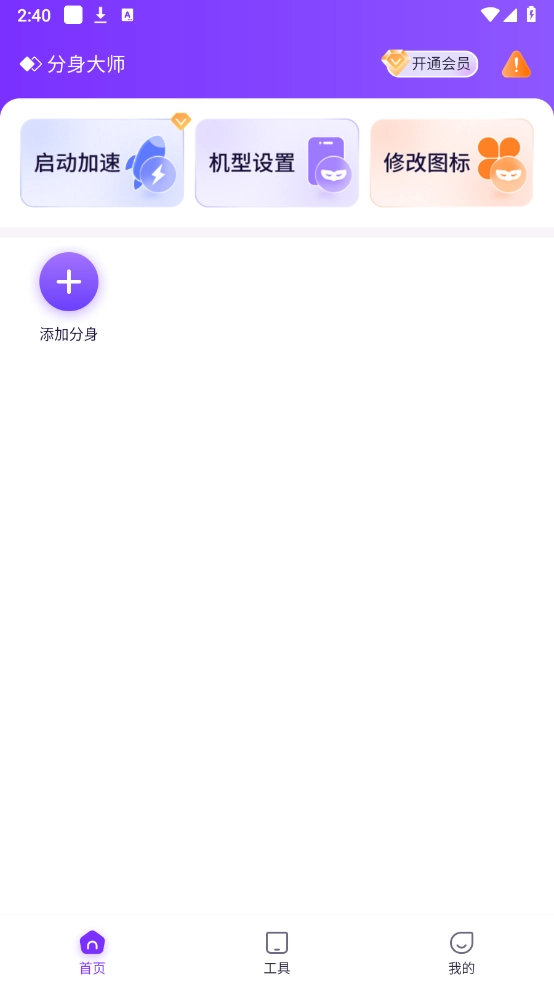Open the 启动加速 card
Screen dimensions: 554x984
point(102,163)
